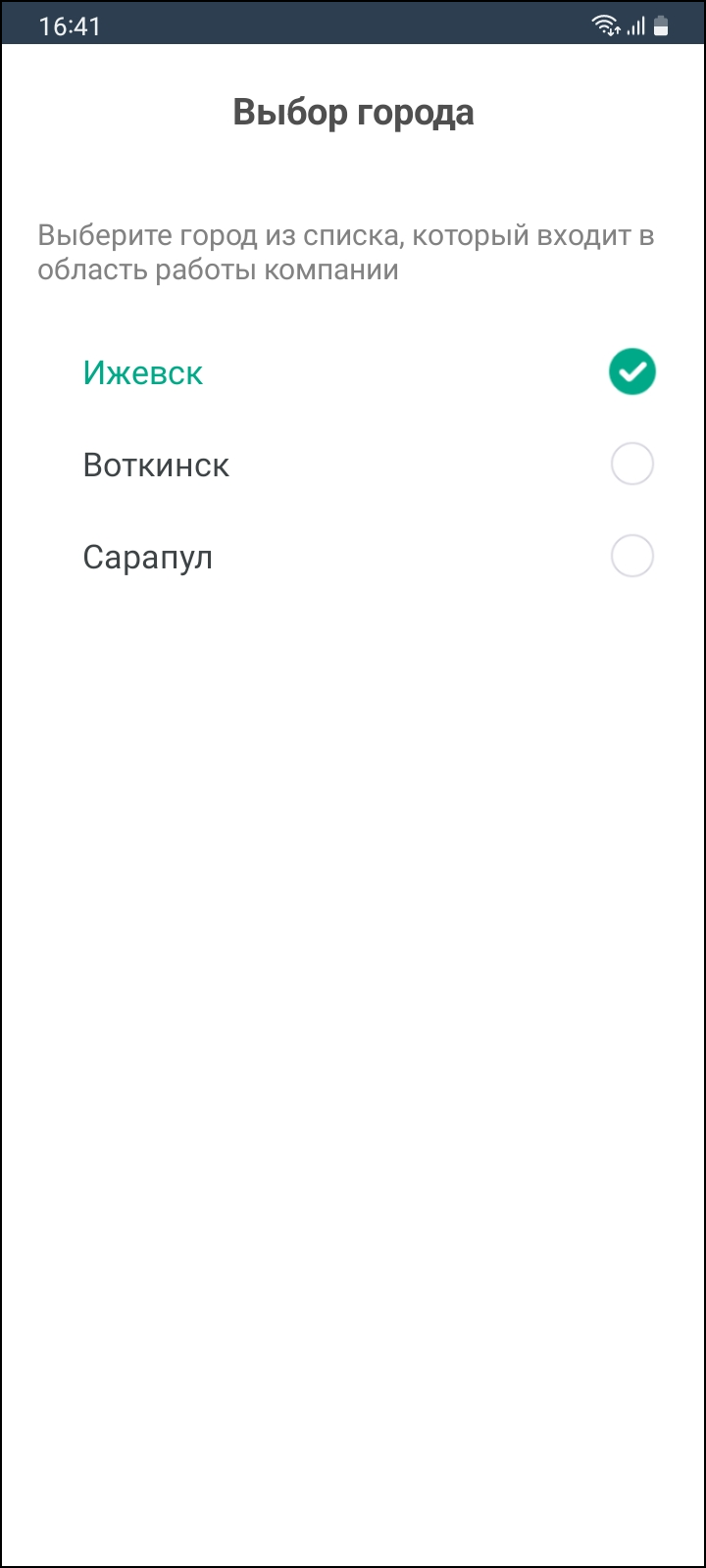Choose Воткинск as the city
The width and height of the screenshot is (706, 1568).
point(157,465)
